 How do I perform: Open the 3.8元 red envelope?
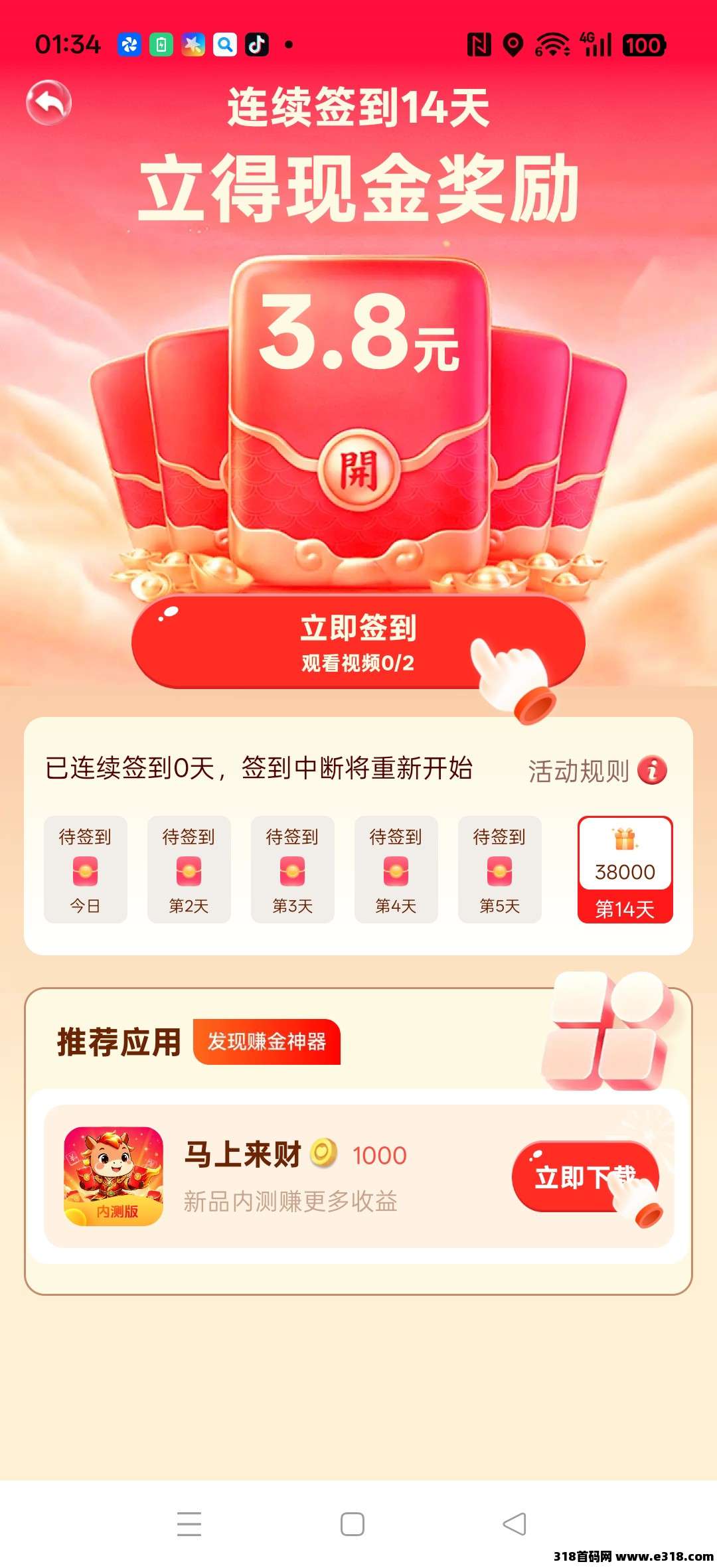[358, 470]
